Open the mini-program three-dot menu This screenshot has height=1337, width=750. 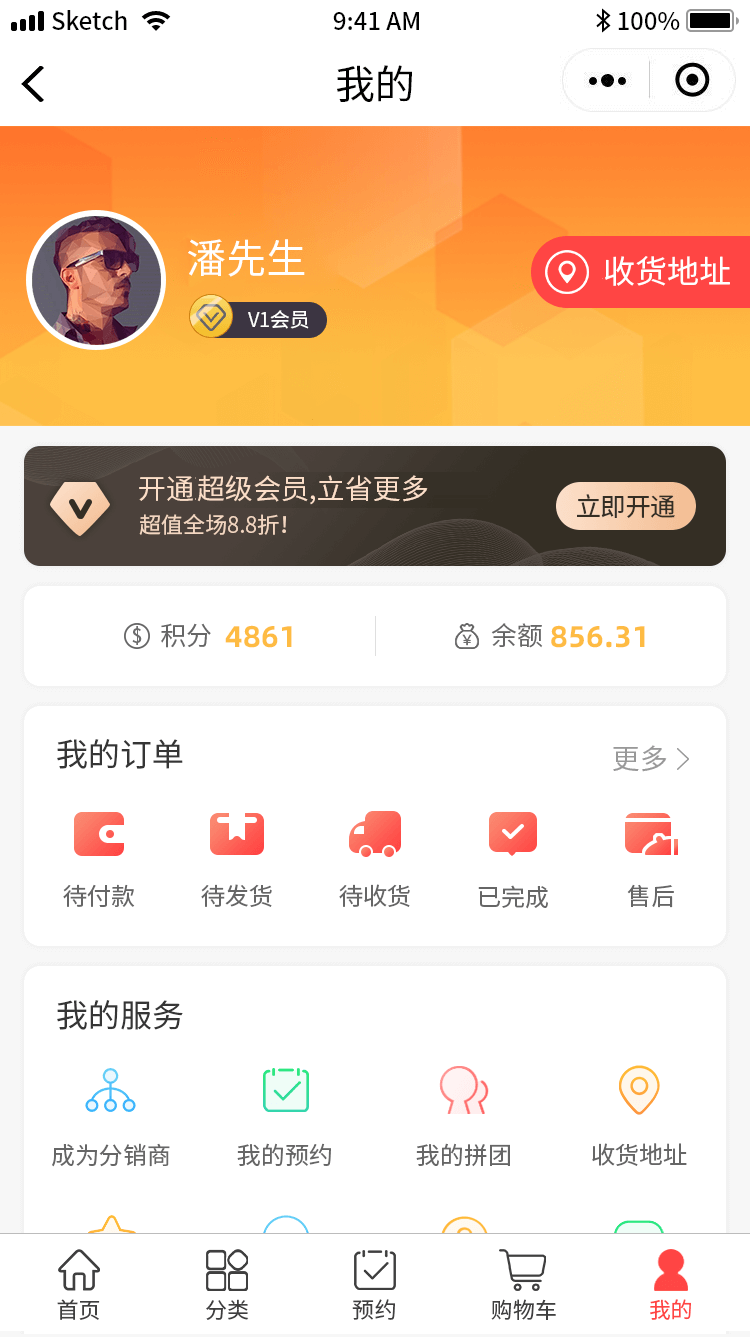tap(607, 81)
